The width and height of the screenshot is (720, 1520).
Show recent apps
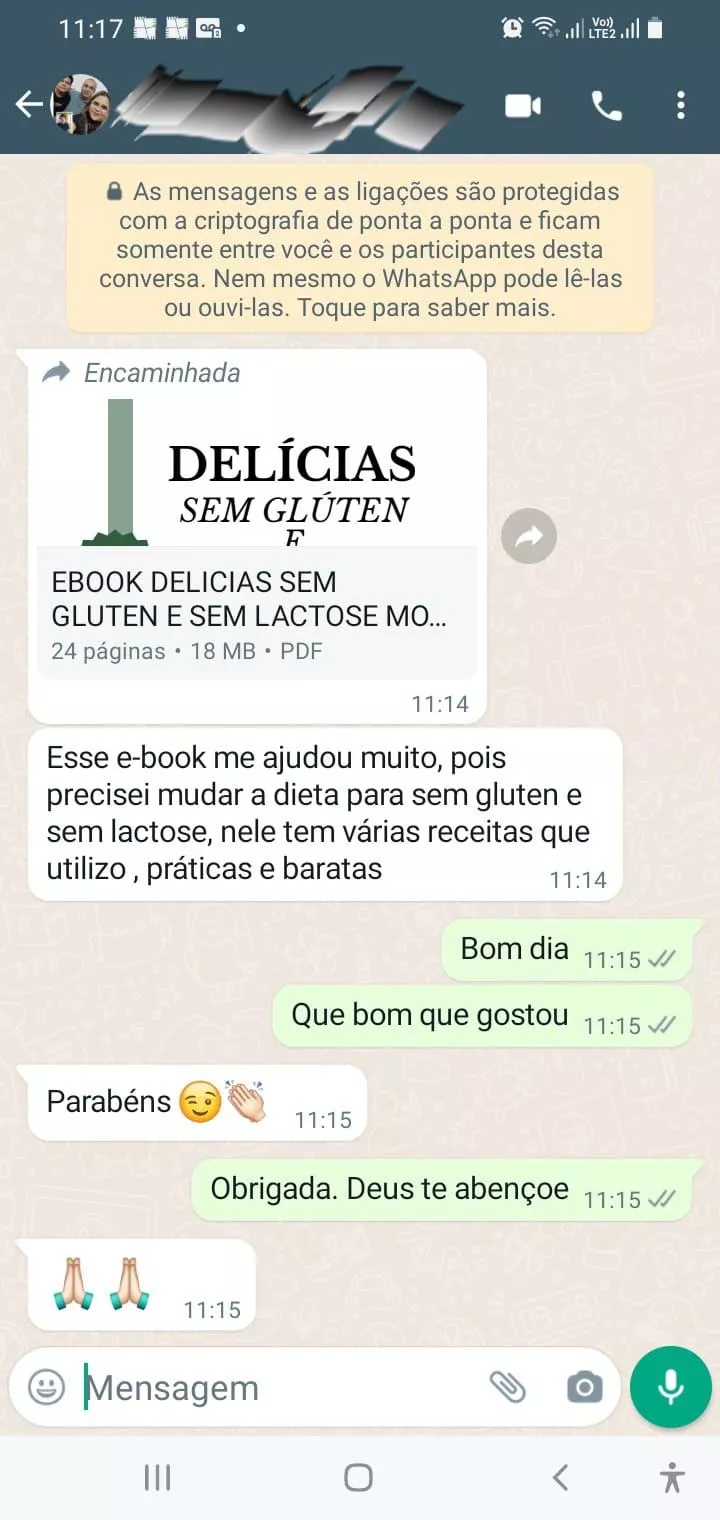pyautogui.click(x=157, y=1477)
